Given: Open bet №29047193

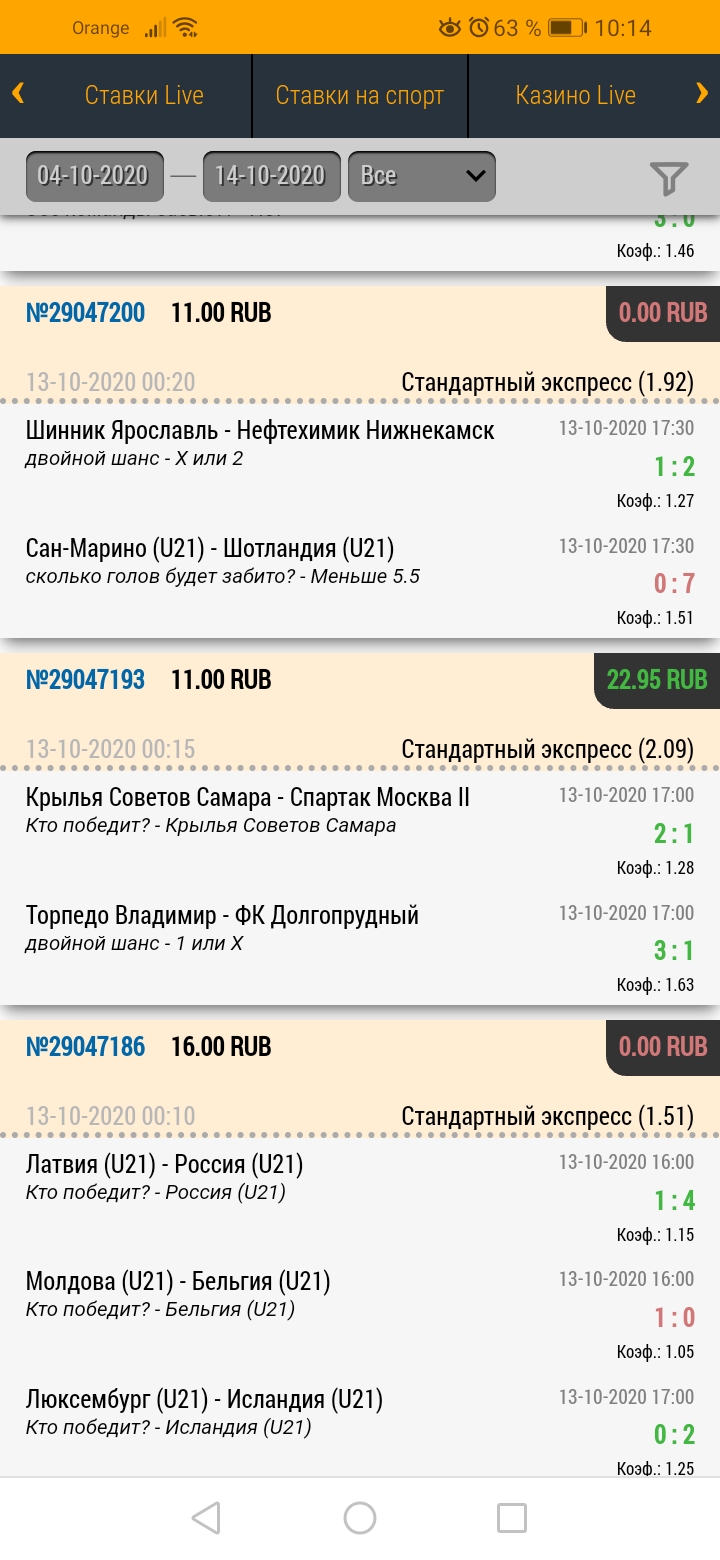Looking at the screenshot, I should 85,680.
